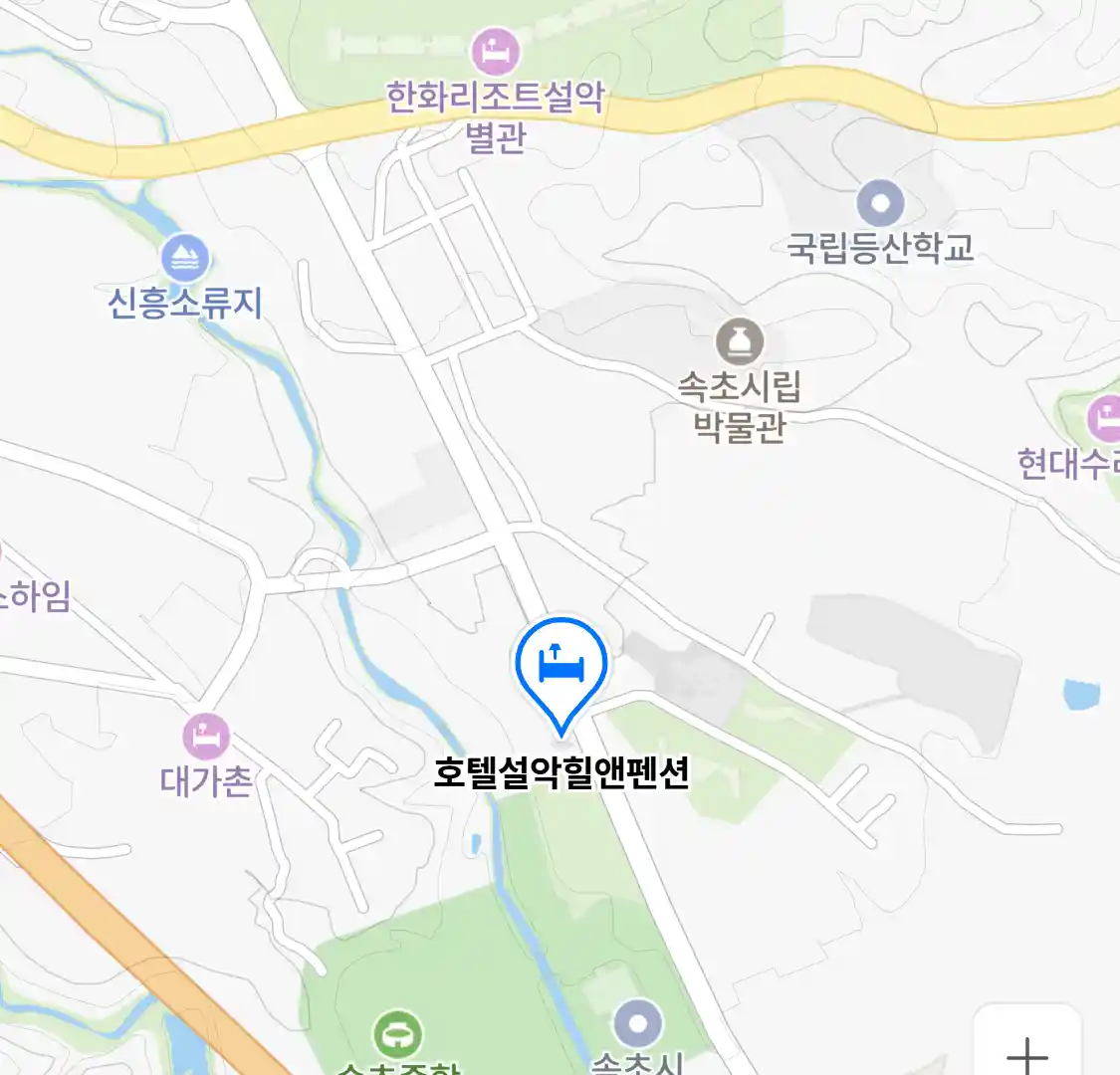Select the 신흥소류지 map marker
Image resolution: width=1120 pixels, height=1075 pixels.
pyautogui.click(x=185, y=259)
